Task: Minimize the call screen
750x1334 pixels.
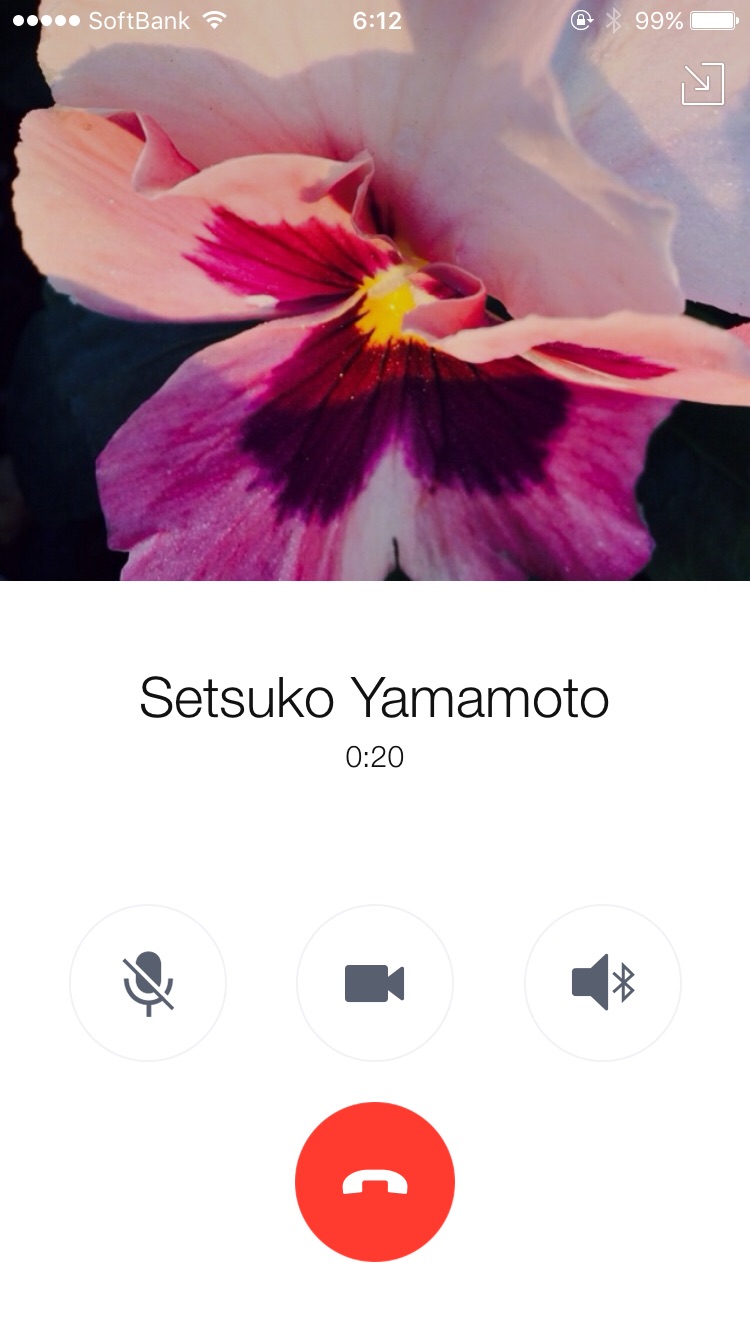Action: point(702,84)
